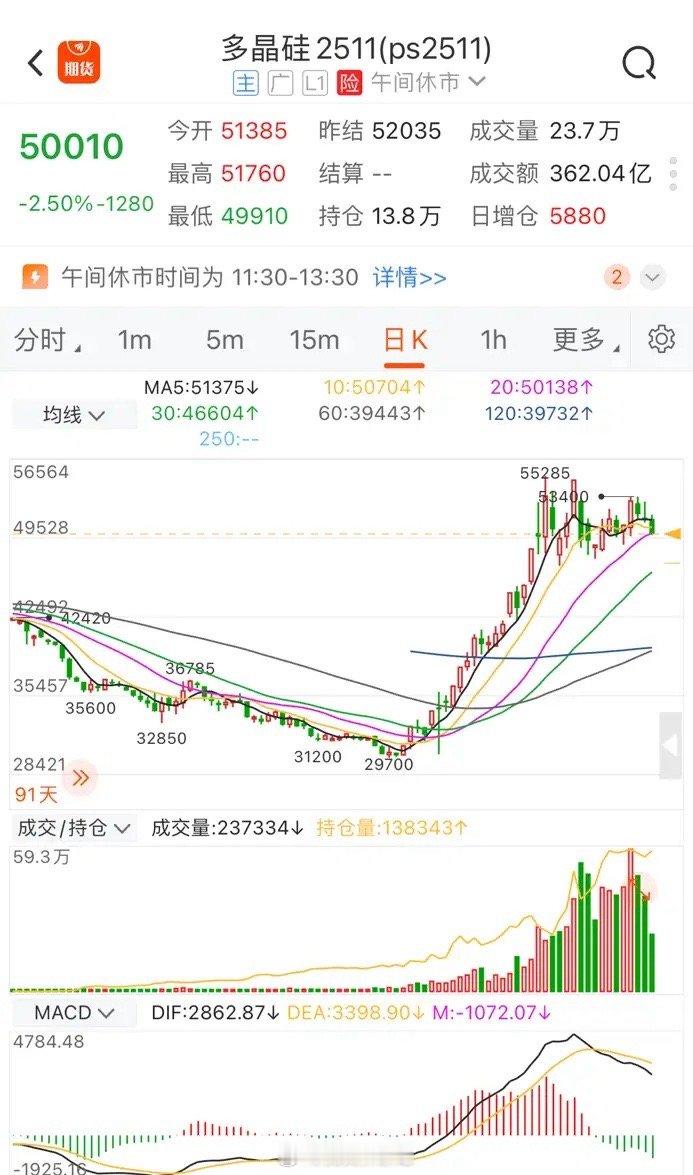Expand the 午间休市 status dropdown

tap(429, 82)
